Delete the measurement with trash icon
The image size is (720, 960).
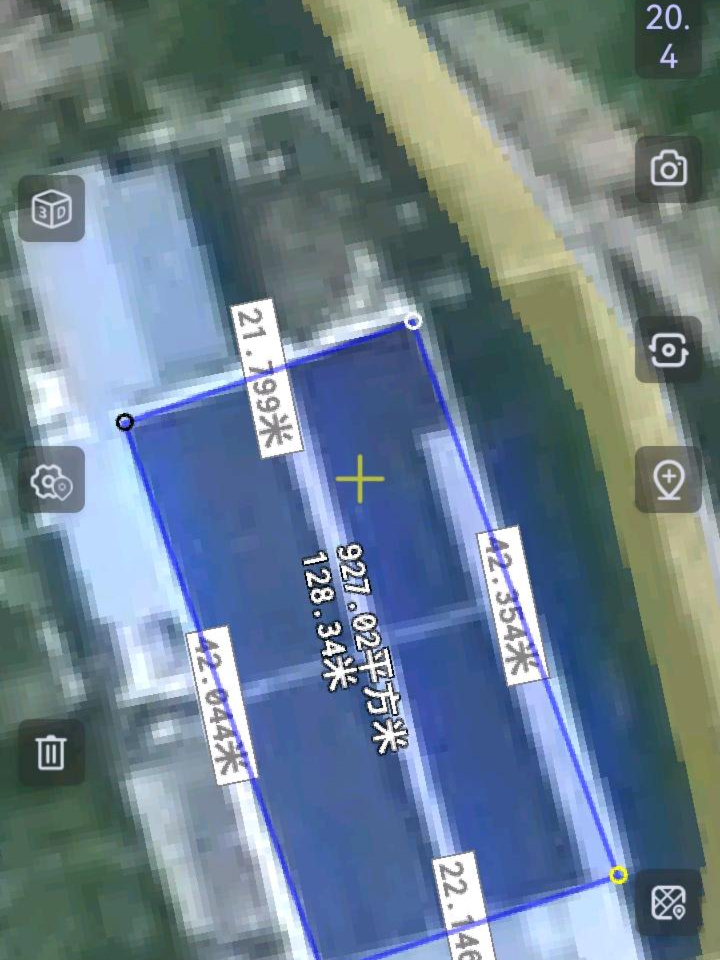point(51,752)
